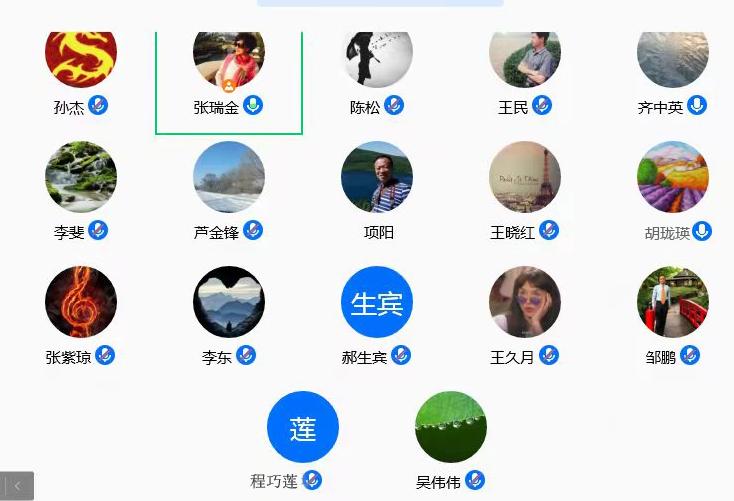Image resolution: width=734 pixels, height=501 pixels.
Task: Tap participant 王民's avatar
Action: coord(525,58)
